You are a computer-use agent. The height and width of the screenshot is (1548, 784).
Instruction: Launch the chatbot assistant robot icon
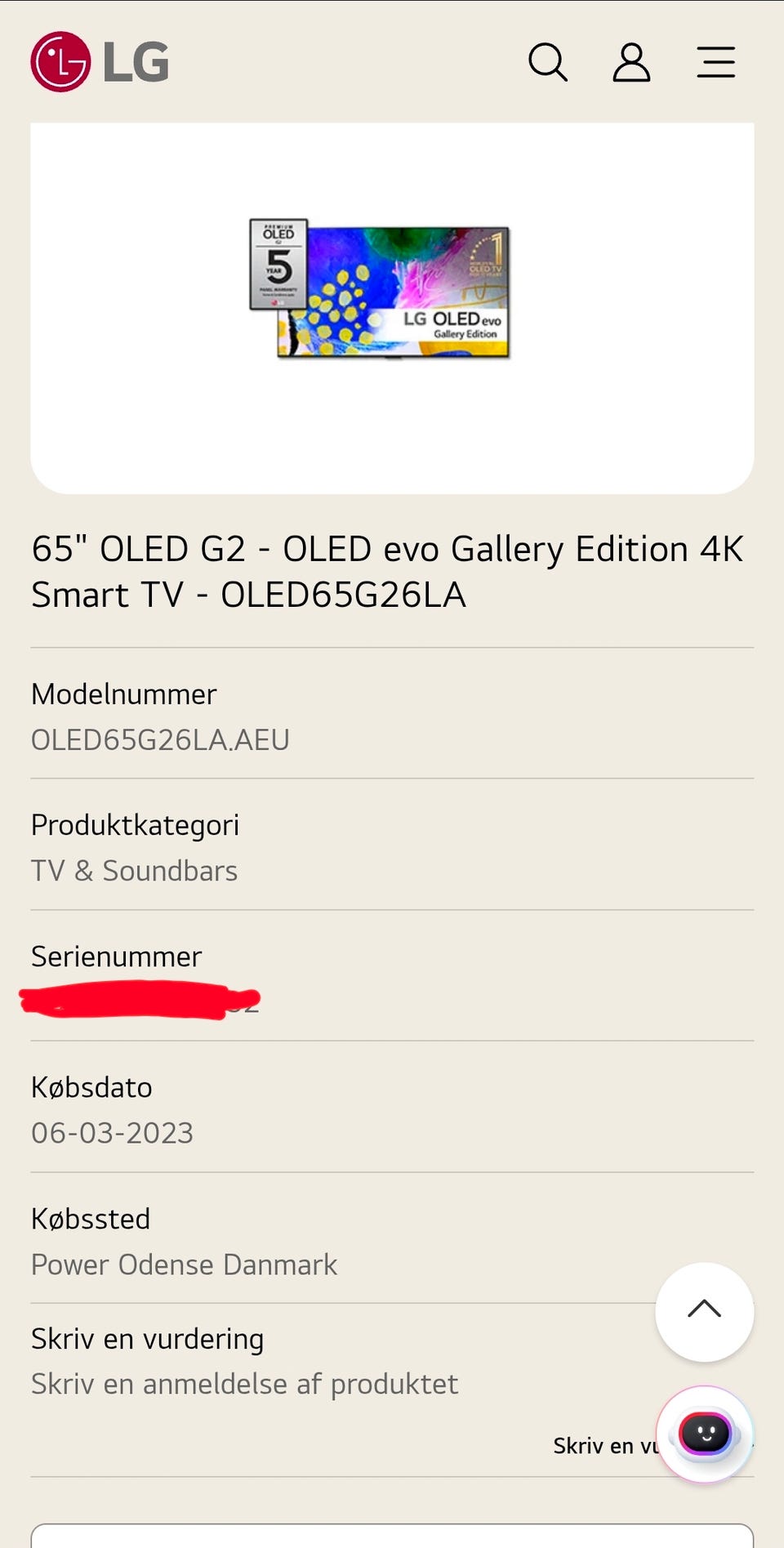pyautogui.click(x=706, y=1434)
